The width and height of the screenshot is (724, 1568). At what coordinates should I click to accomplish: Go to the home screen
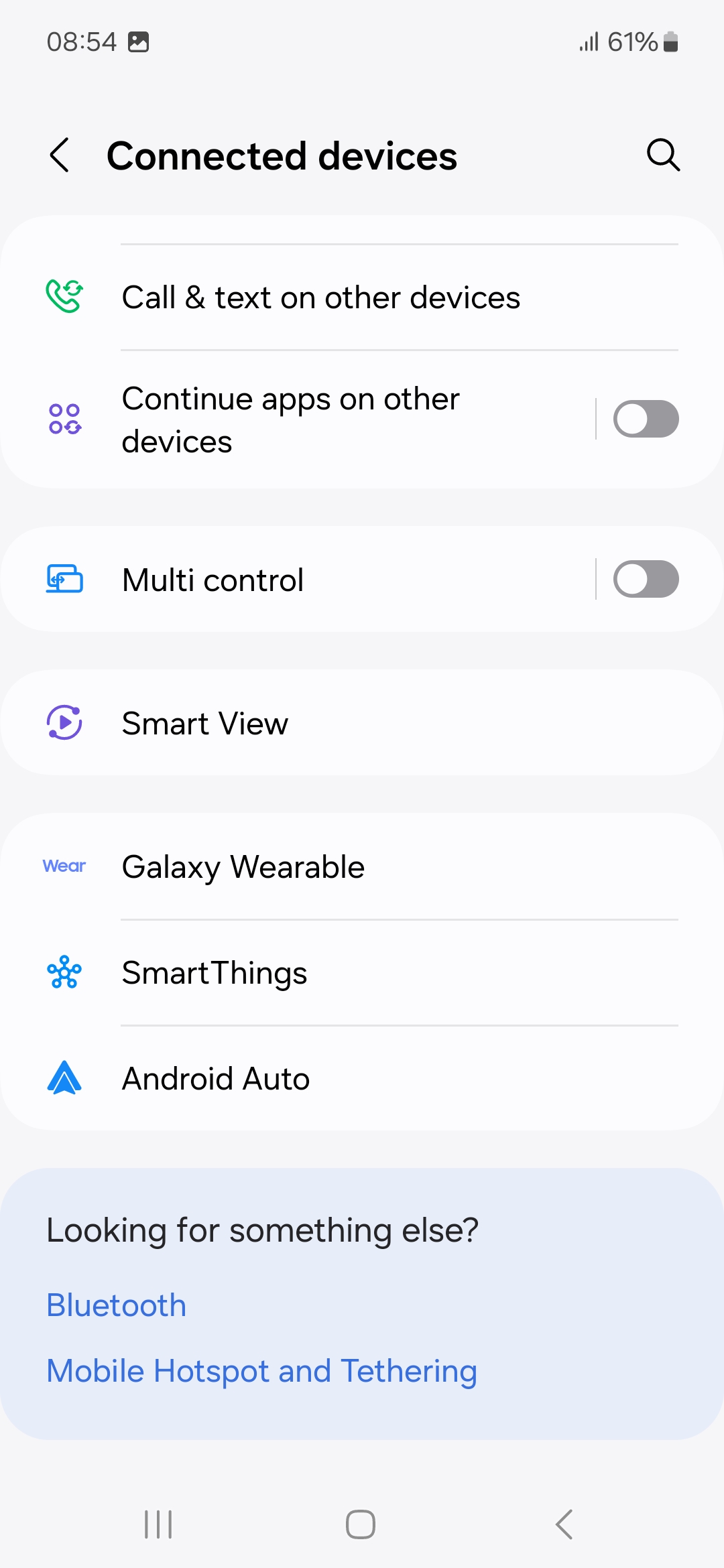pyautogui.click(x=361, y=1524)
